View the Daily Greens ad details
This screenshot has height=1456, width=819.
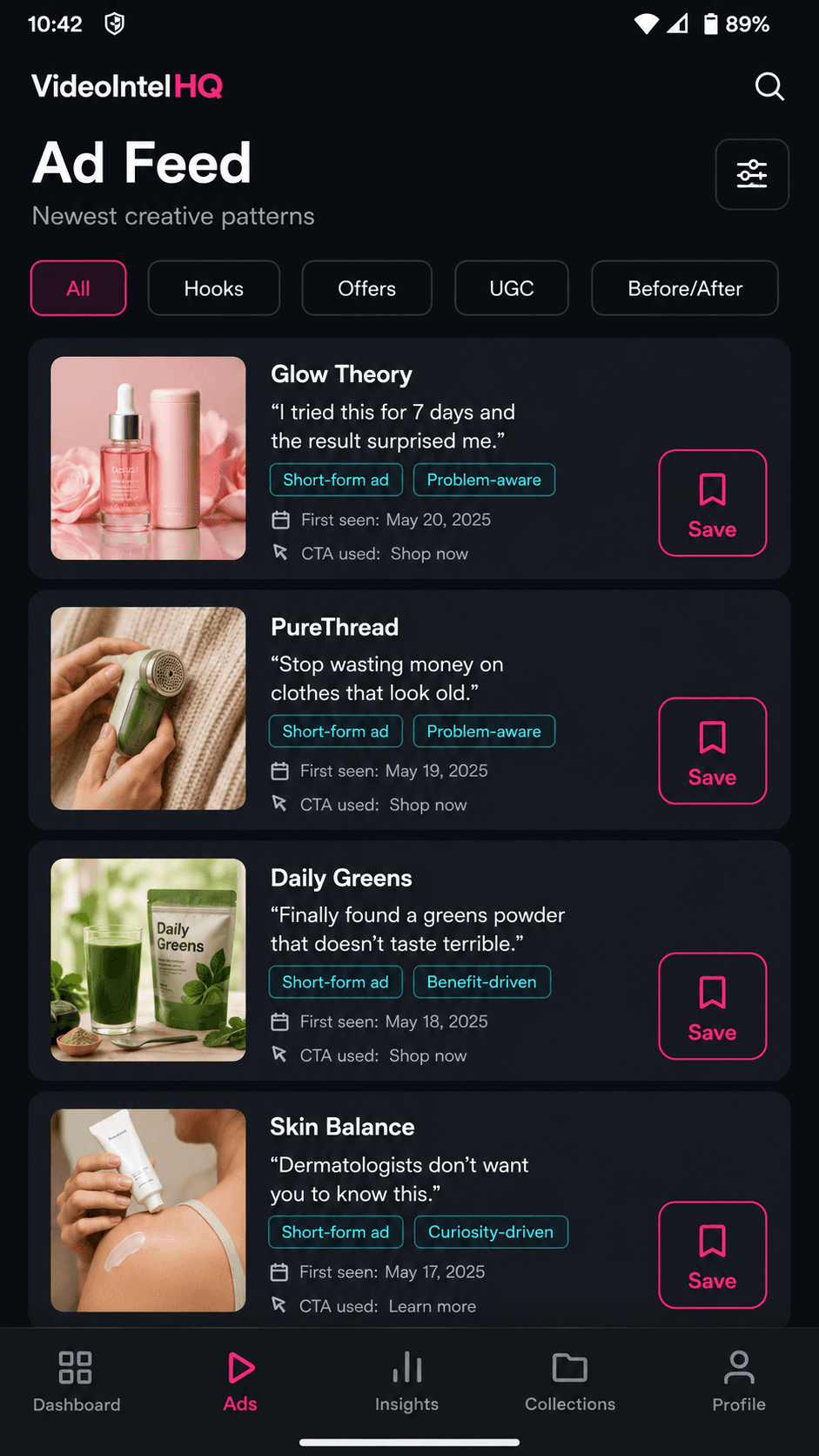[x=409, y=961]
